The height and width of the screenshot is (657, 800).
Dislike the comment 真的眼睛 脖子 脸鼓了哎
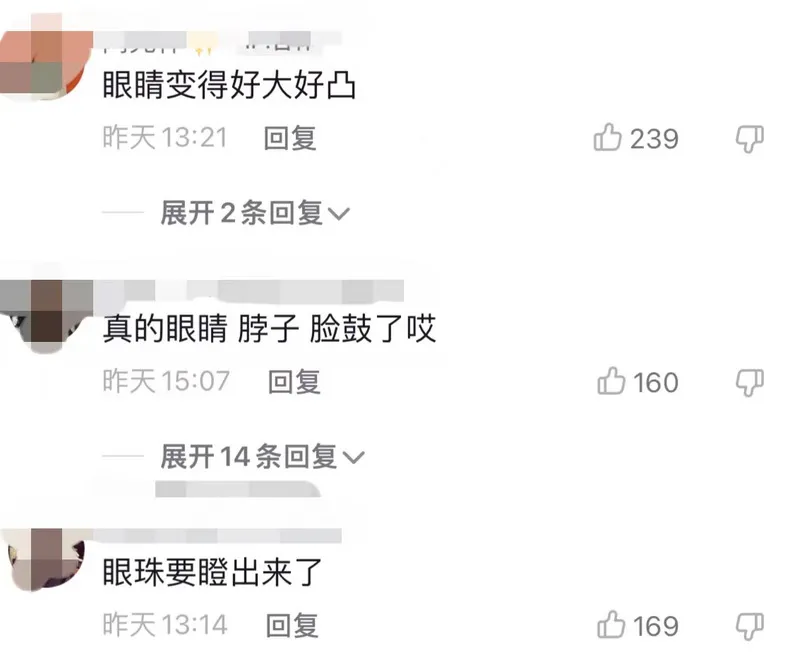[x=750, y=381]
